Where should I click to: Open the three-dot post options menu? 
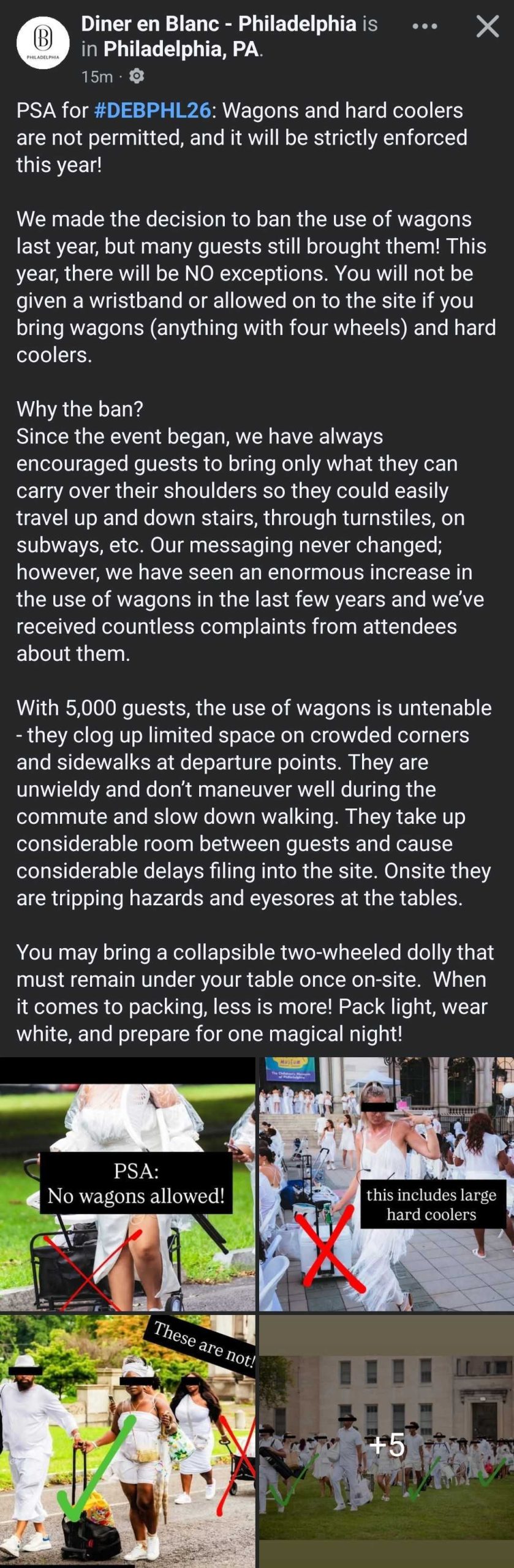point(425,26)
